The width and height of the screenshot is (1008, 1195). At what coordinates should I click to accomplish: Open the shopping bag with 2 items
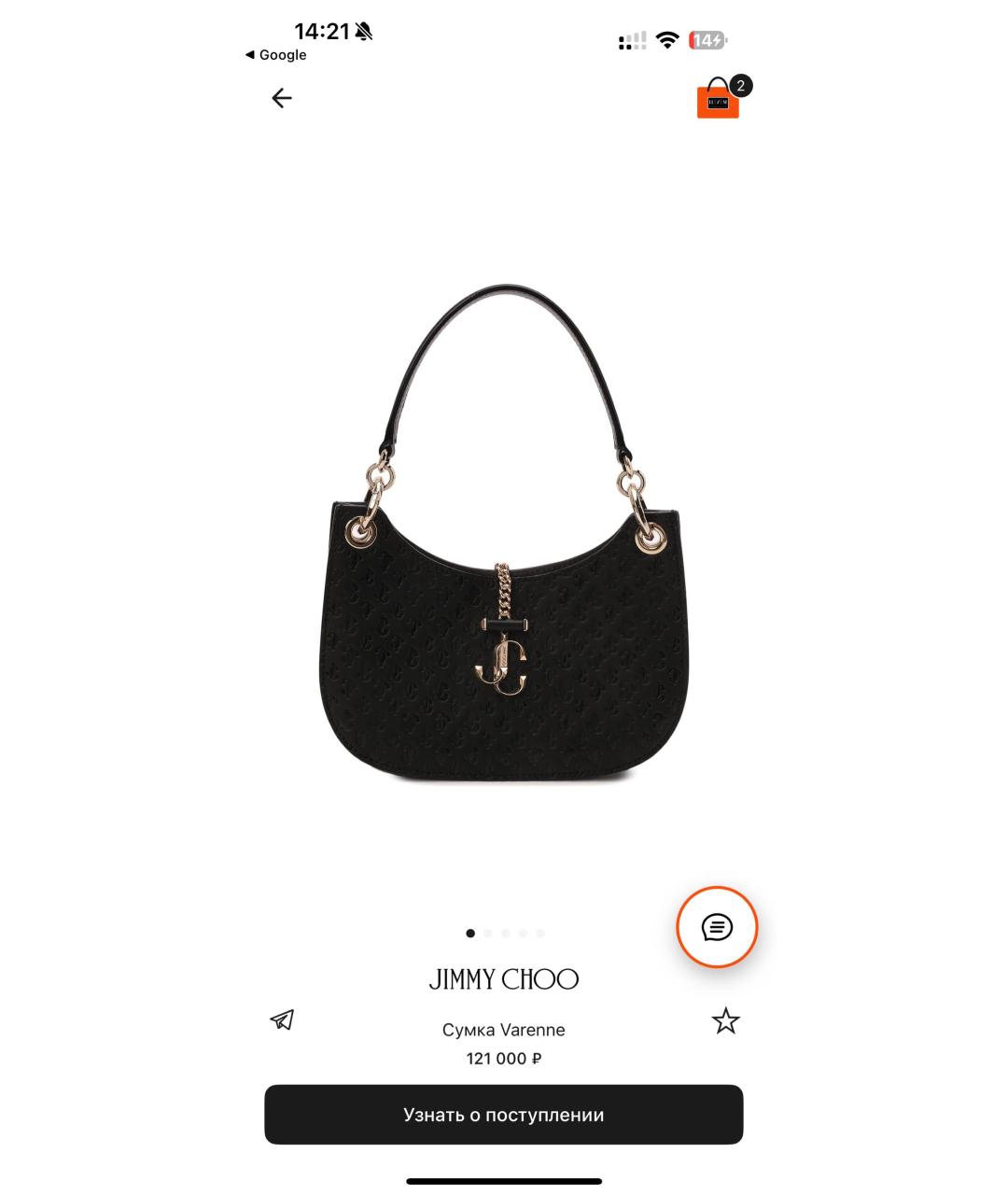[x=719, y=99]
